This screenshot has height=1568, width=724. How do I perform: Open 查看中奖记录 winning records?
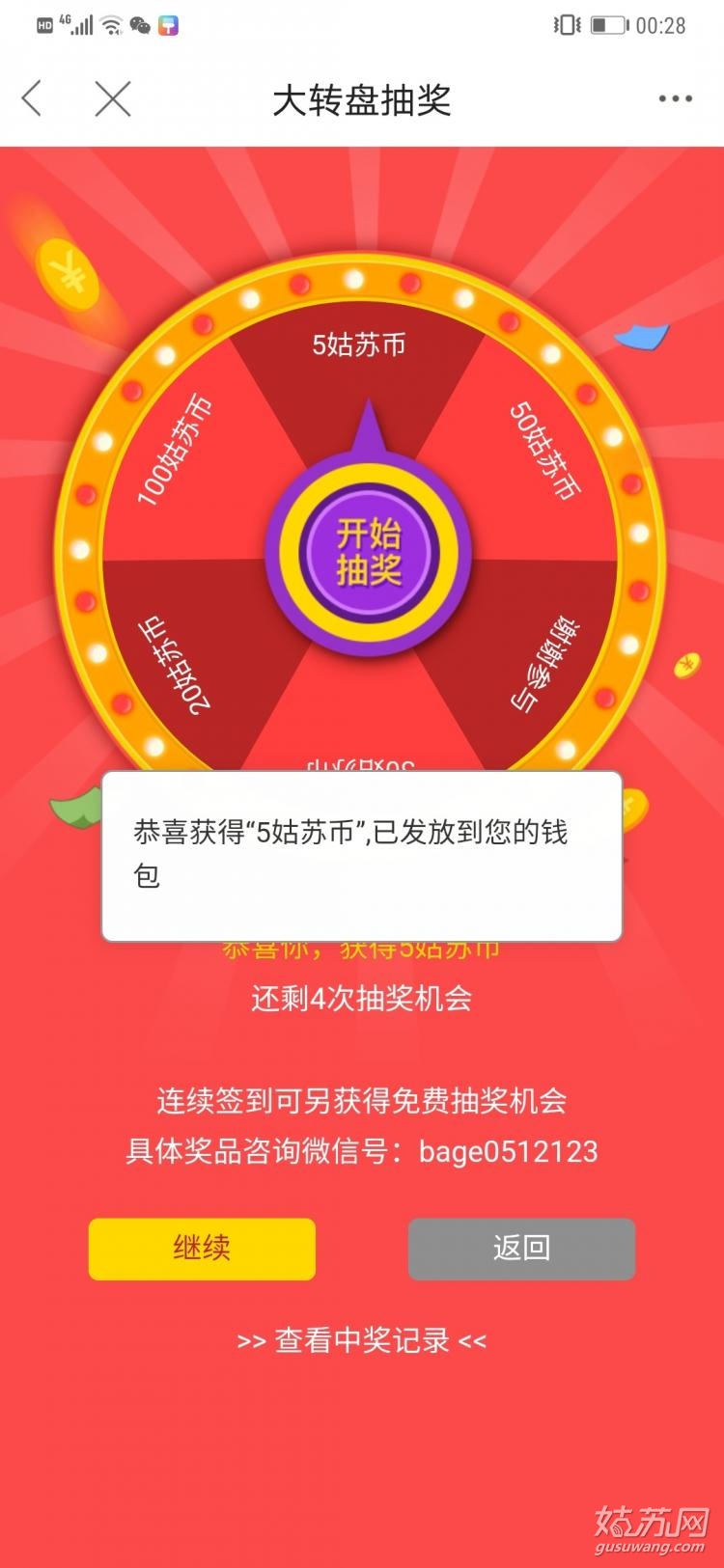(x=362, y=1340)
